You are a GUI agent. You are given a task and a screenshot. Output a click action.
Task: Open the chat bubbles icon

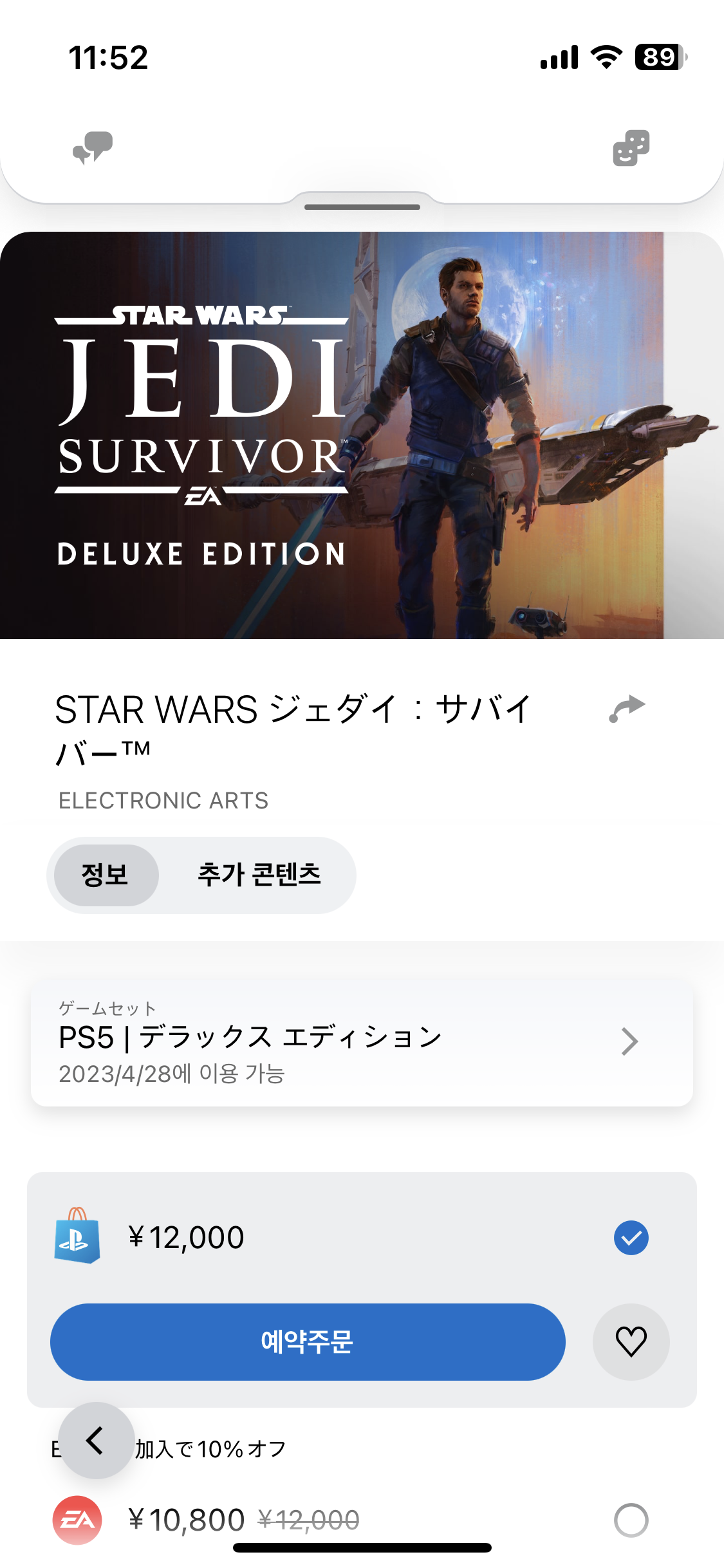pos(93,148)
